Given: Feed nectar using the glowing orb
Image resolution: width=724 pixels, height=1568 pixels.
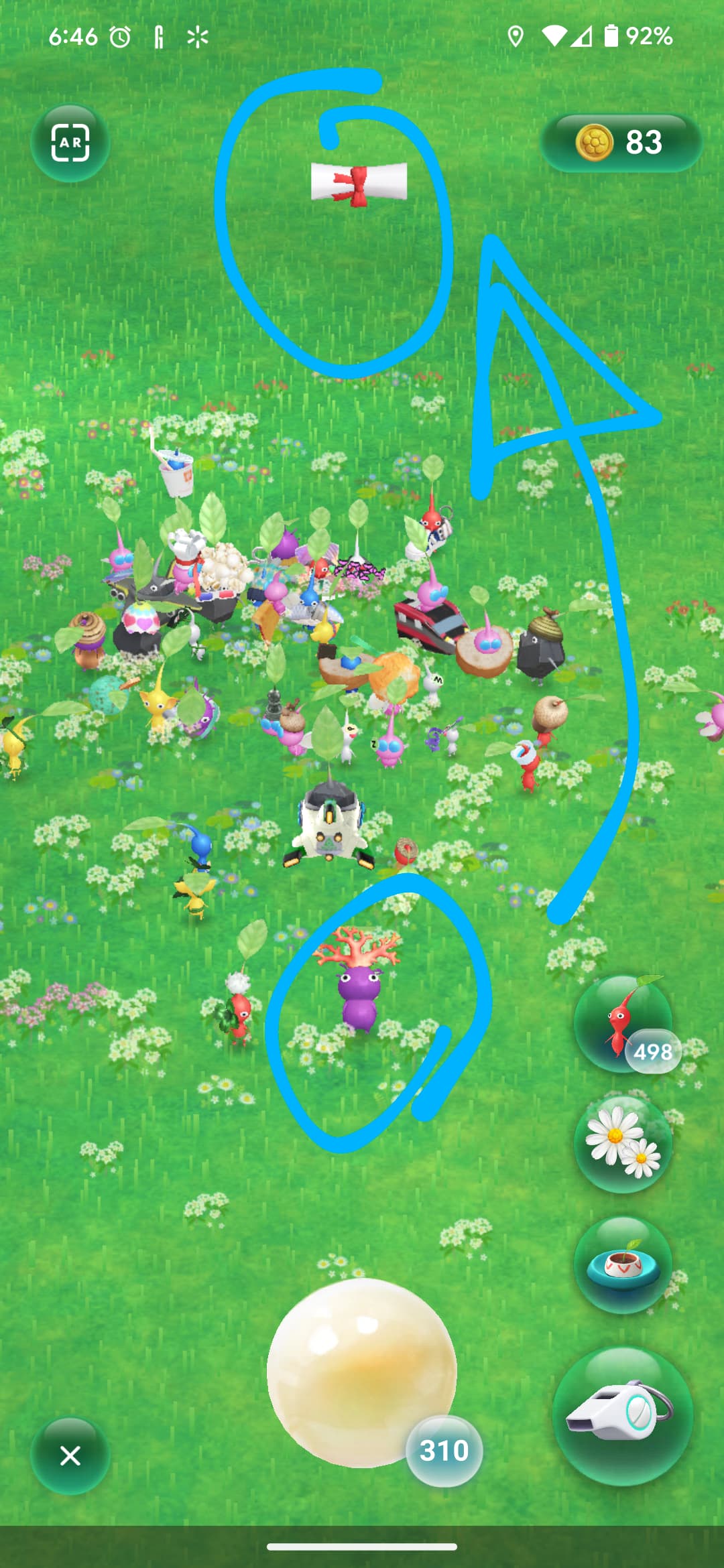Looking at the screenshot, I should click(x=361, y=1372).
